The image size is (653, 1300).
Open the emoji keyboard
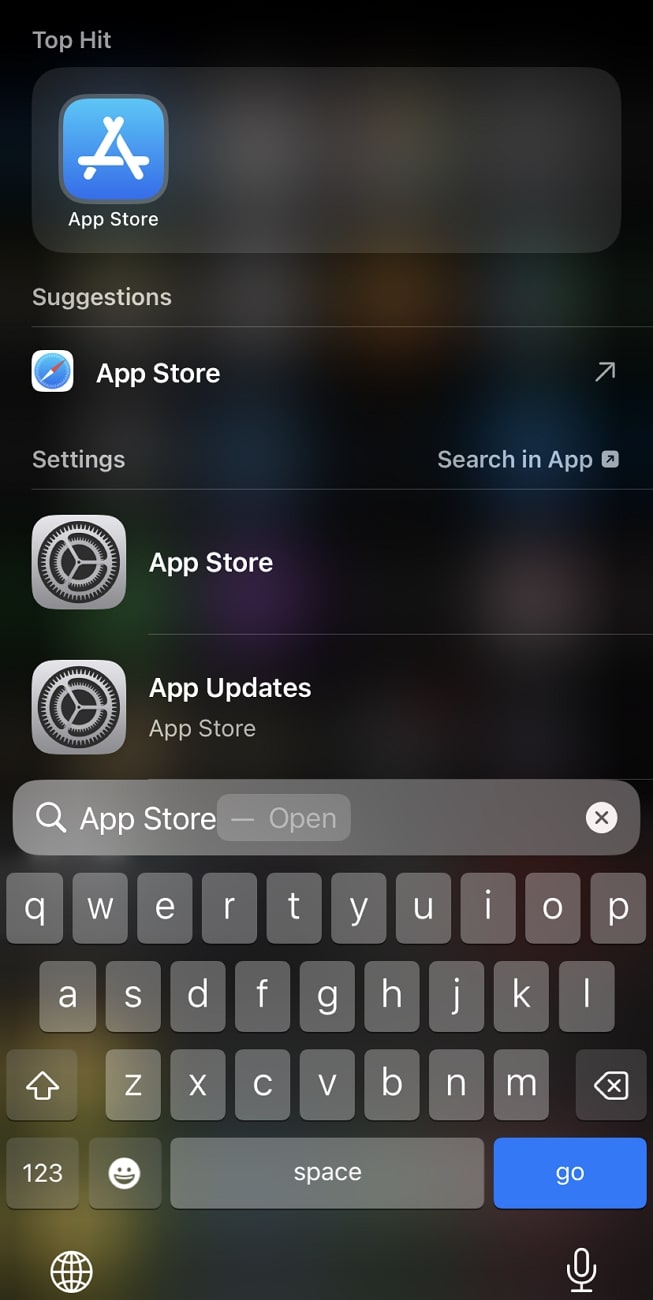[124, 1173]
